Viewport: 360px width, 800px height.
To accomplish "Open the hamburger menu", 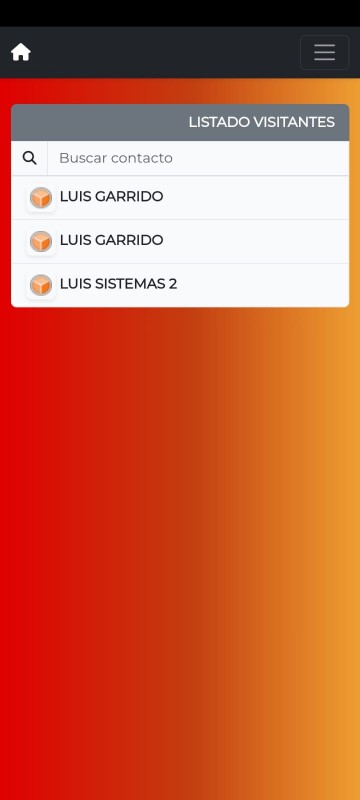I will [x=324, y=52].
